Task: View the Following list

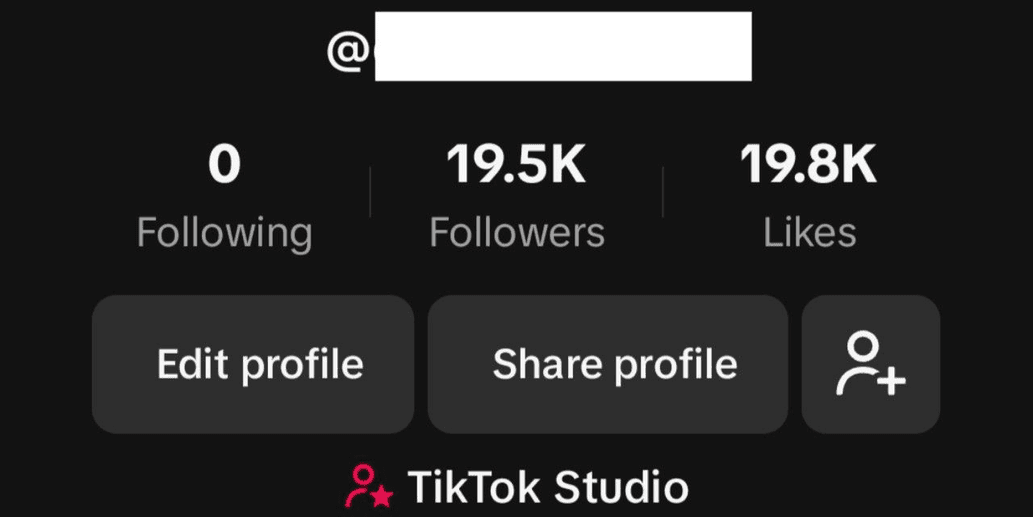Action: pyautogui.click(x=224, y=197)
